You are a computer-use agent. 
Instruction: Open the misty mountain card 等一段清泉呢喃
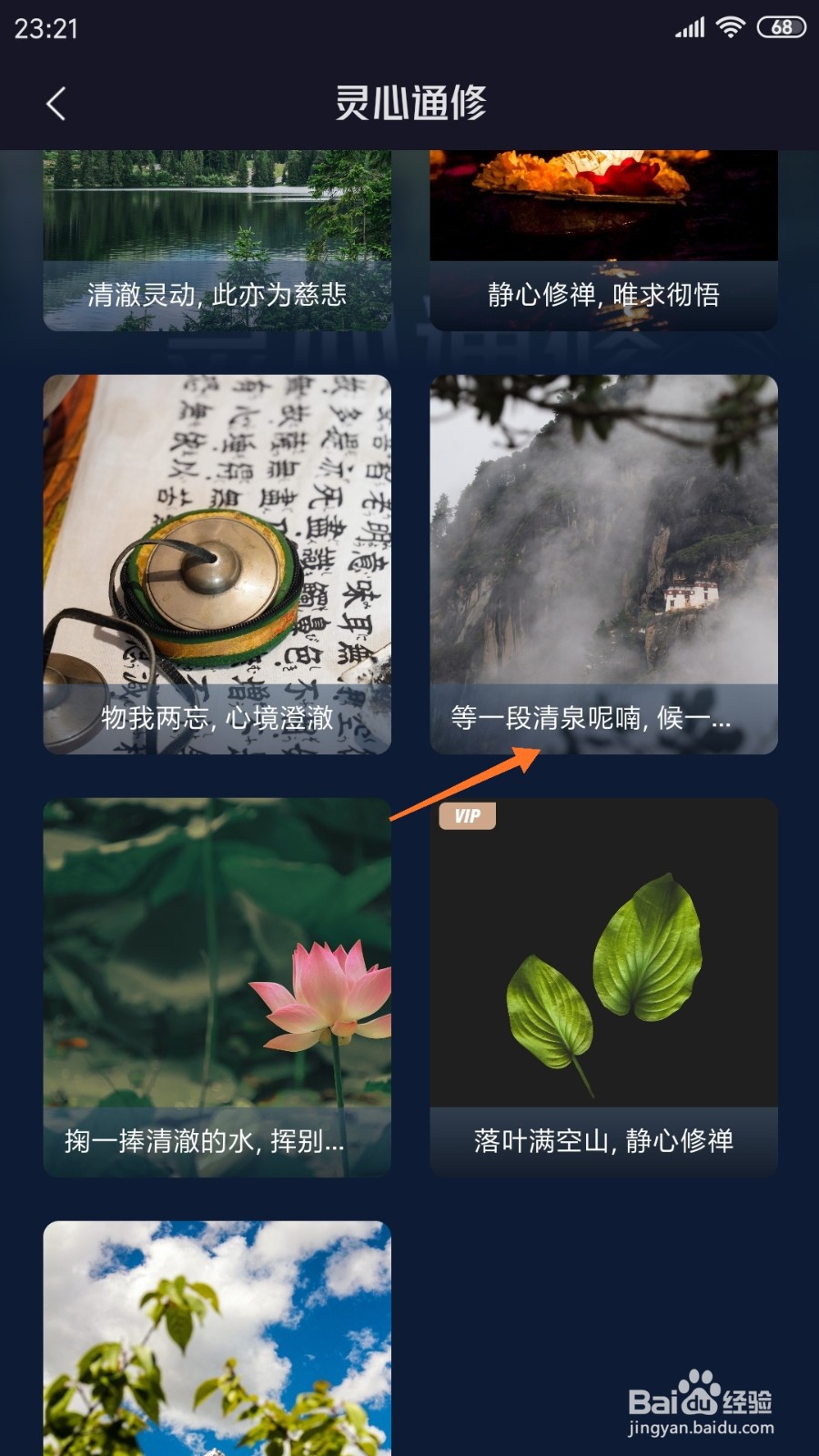[603, 546]
